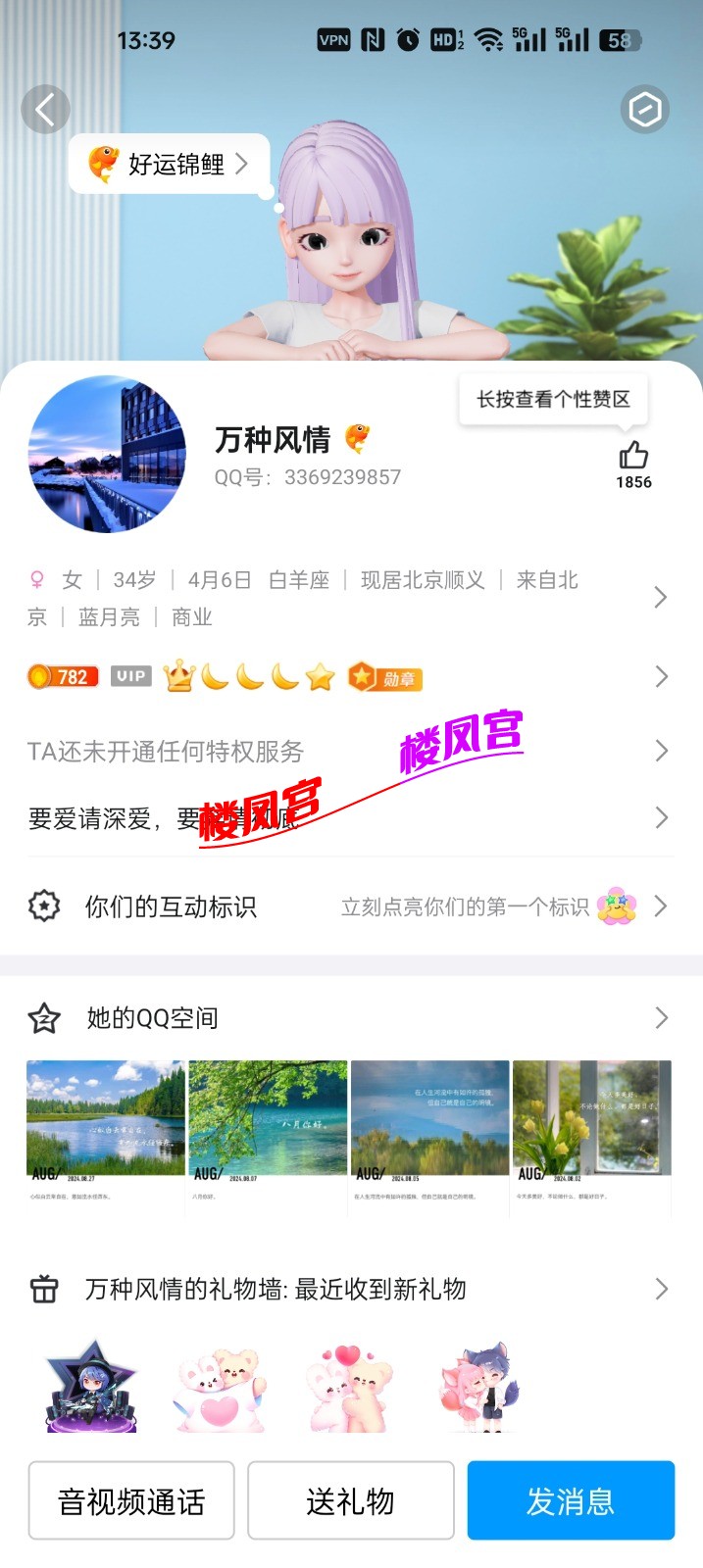Image resolution: width=703 pixels, height=1568 pixels.
Task: View the profile avatar photo
Action: [x=107, y=454]
